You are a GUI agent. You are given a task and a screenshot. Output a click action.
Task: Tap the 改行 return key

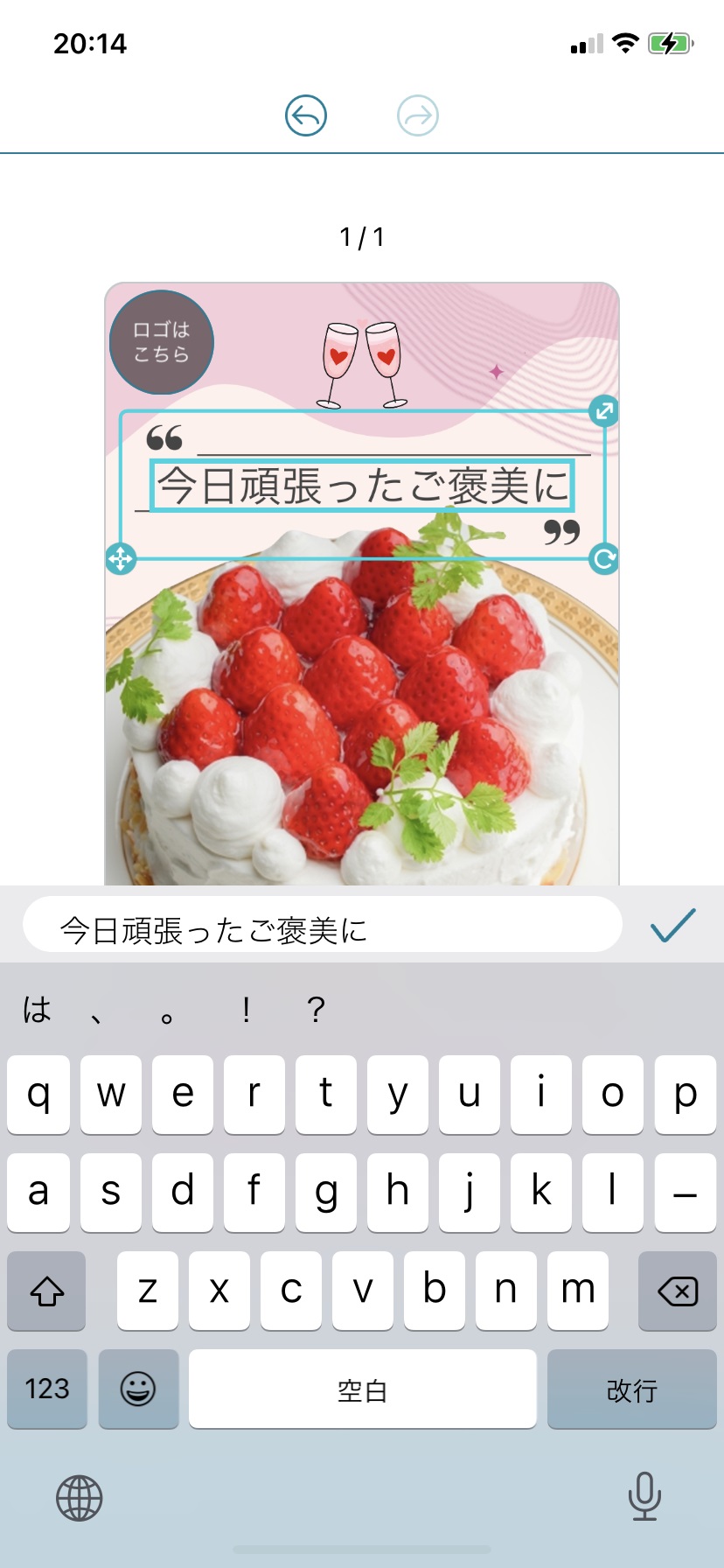point(631,1389)
